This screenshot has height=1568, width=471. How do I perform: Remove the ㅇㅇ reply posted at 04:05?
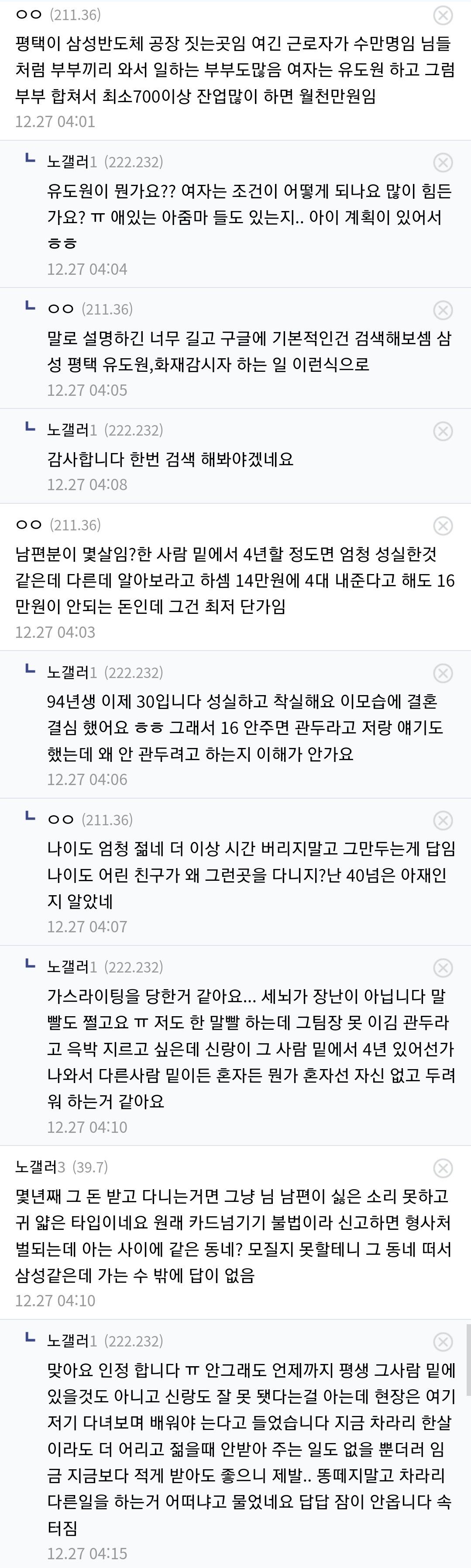(442, 310)
